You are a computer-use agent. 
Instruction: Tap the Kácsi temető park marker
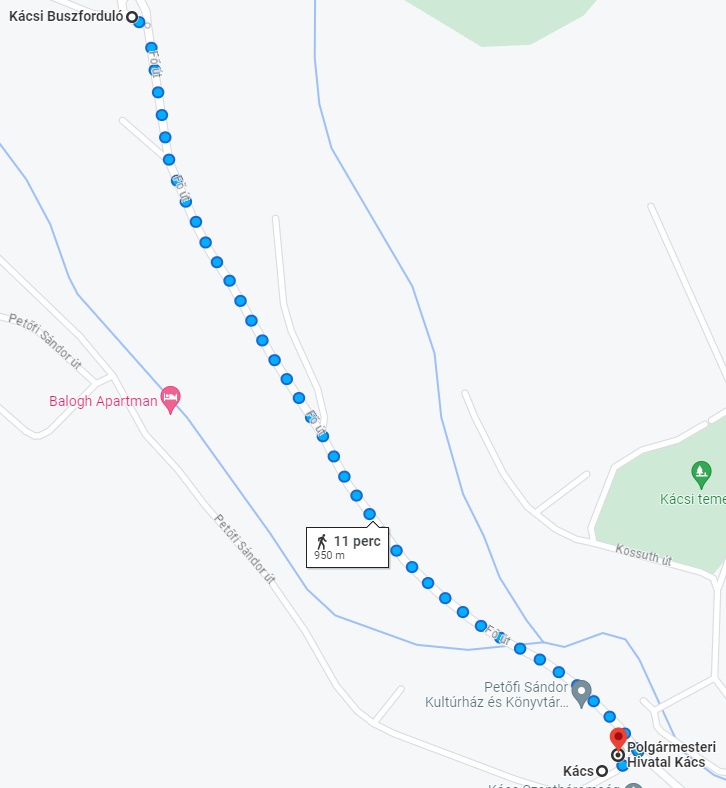point(701,470)
